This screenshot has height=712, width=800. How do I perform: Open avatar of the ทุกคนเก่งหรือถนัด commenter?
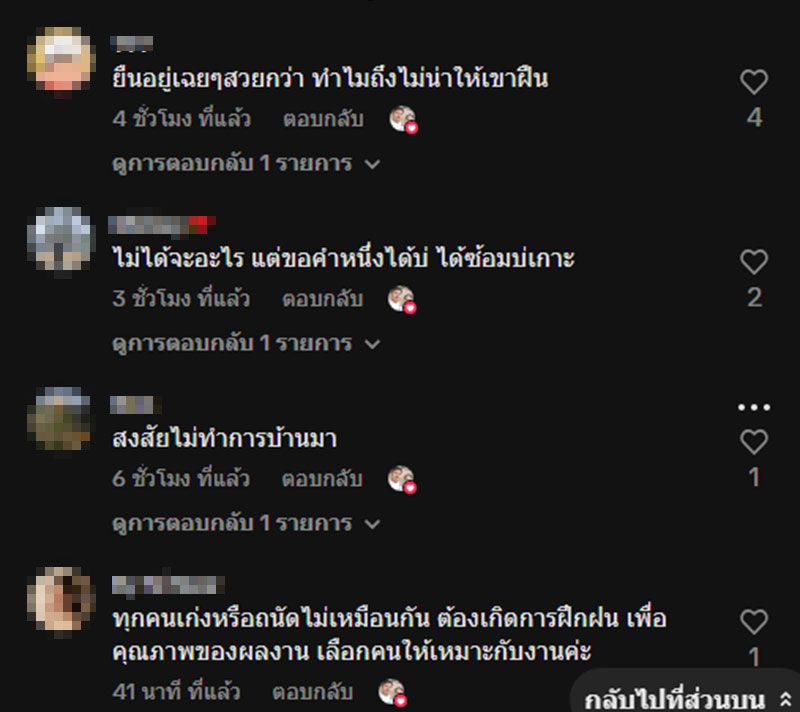(60, 599)
